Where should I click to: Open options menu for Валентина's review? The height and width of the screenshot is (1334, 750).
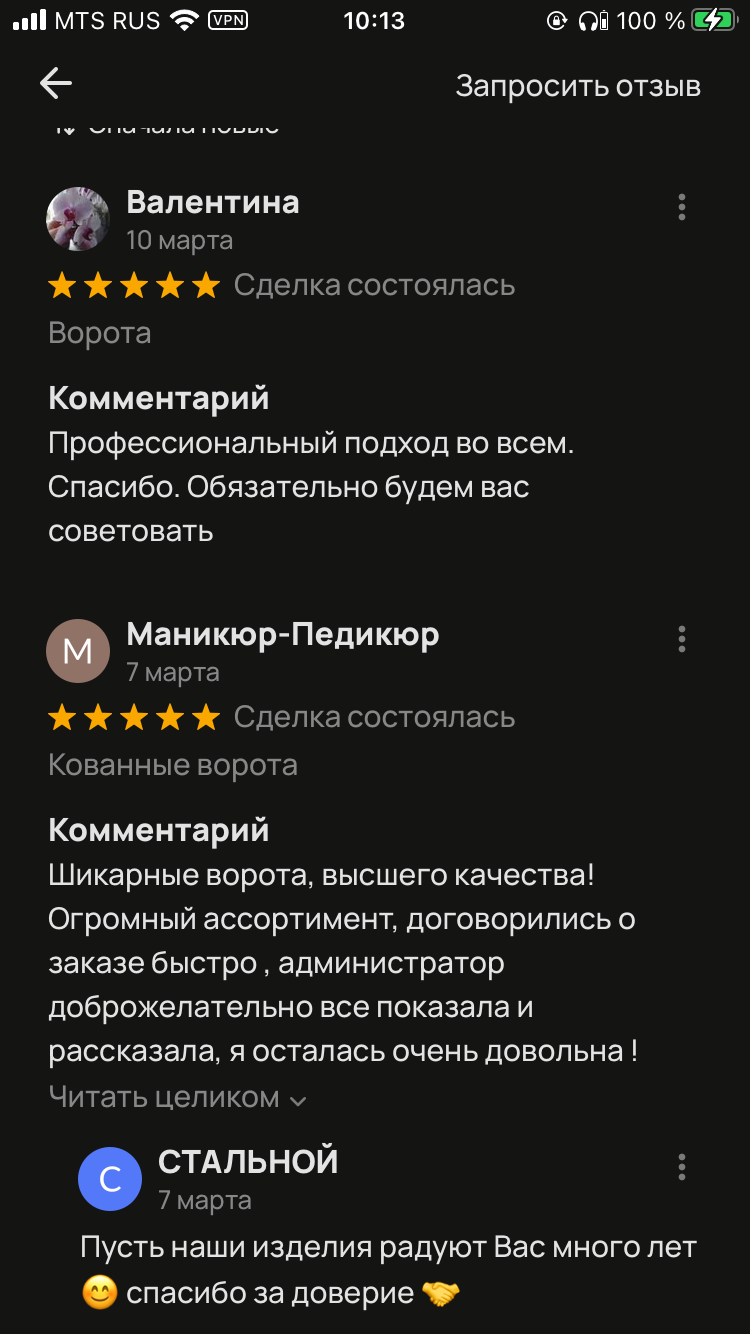click(x=681, y=207)
